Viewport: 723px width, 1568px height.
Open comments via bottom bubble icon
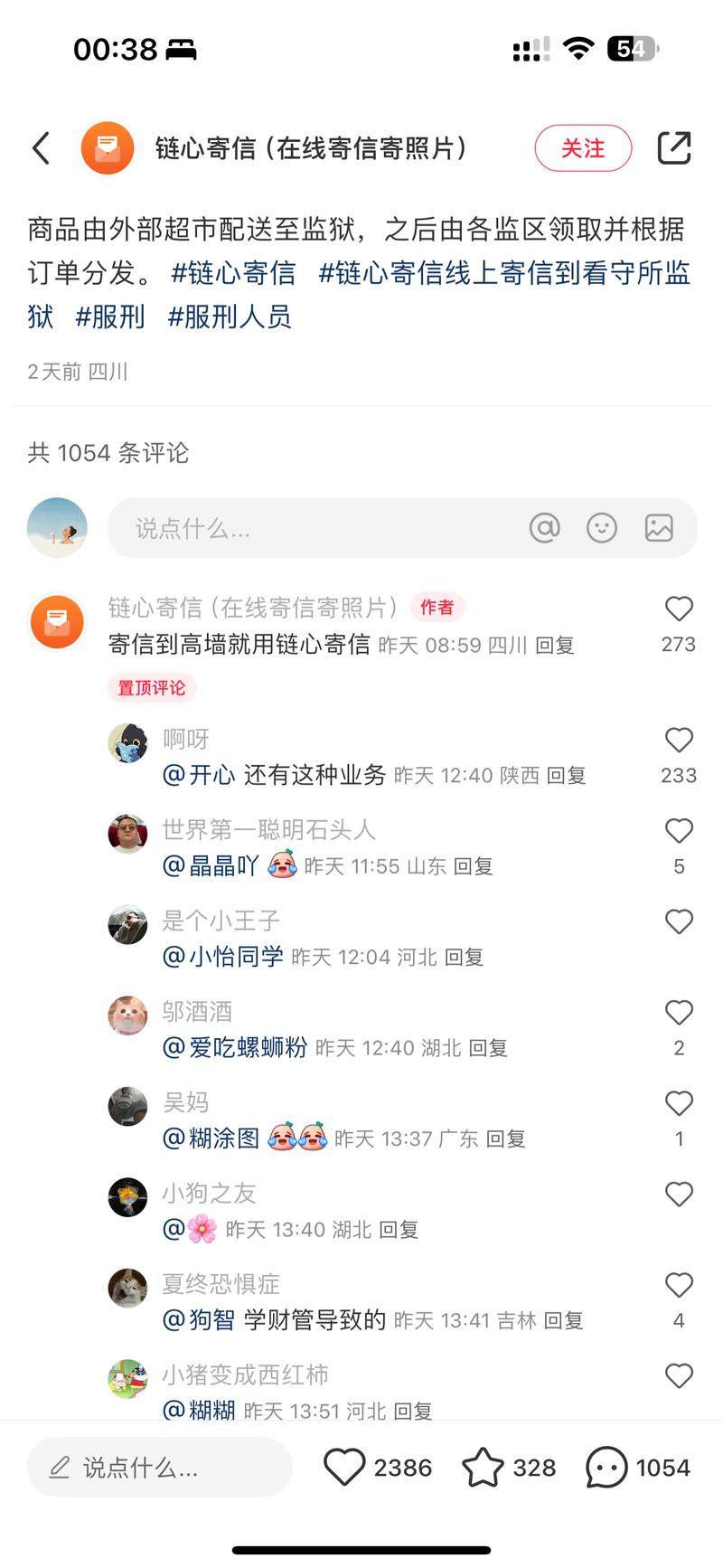click(x=606, y=1467)
